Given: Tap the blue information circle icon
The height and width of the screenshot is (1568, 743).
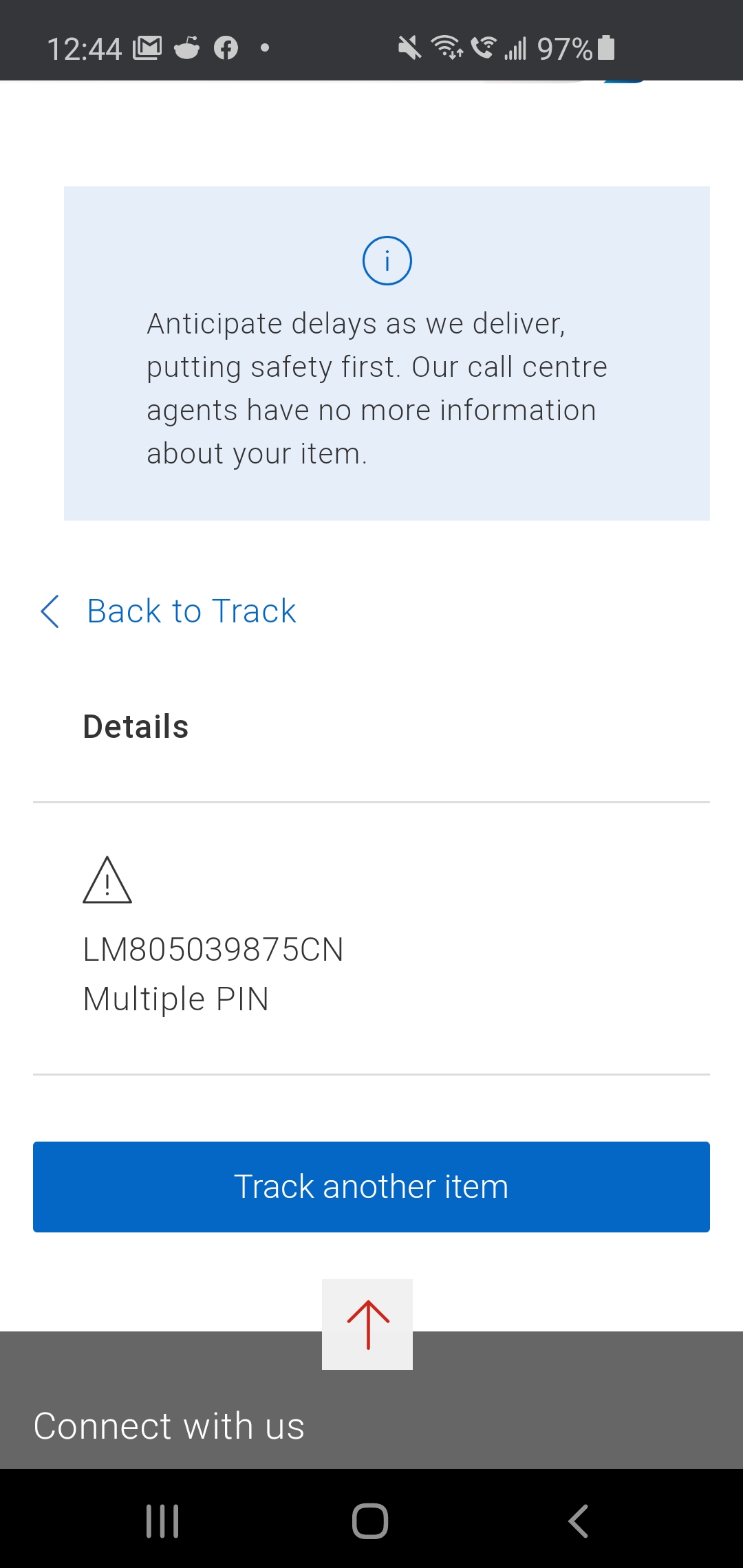Looking at the screenshot, I should click(387, 260).
